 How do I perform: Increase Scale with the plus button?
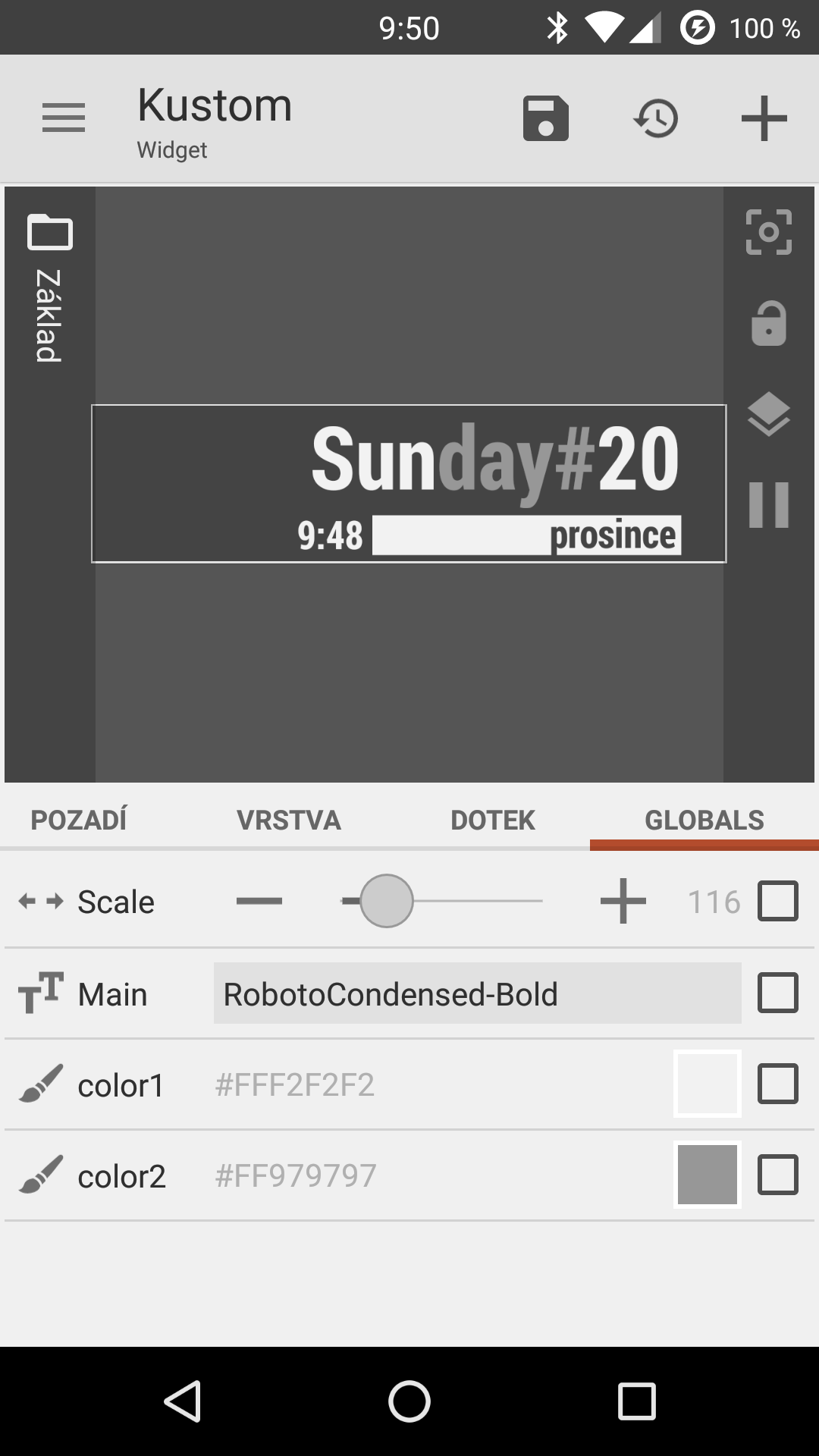tap(623, 902)
